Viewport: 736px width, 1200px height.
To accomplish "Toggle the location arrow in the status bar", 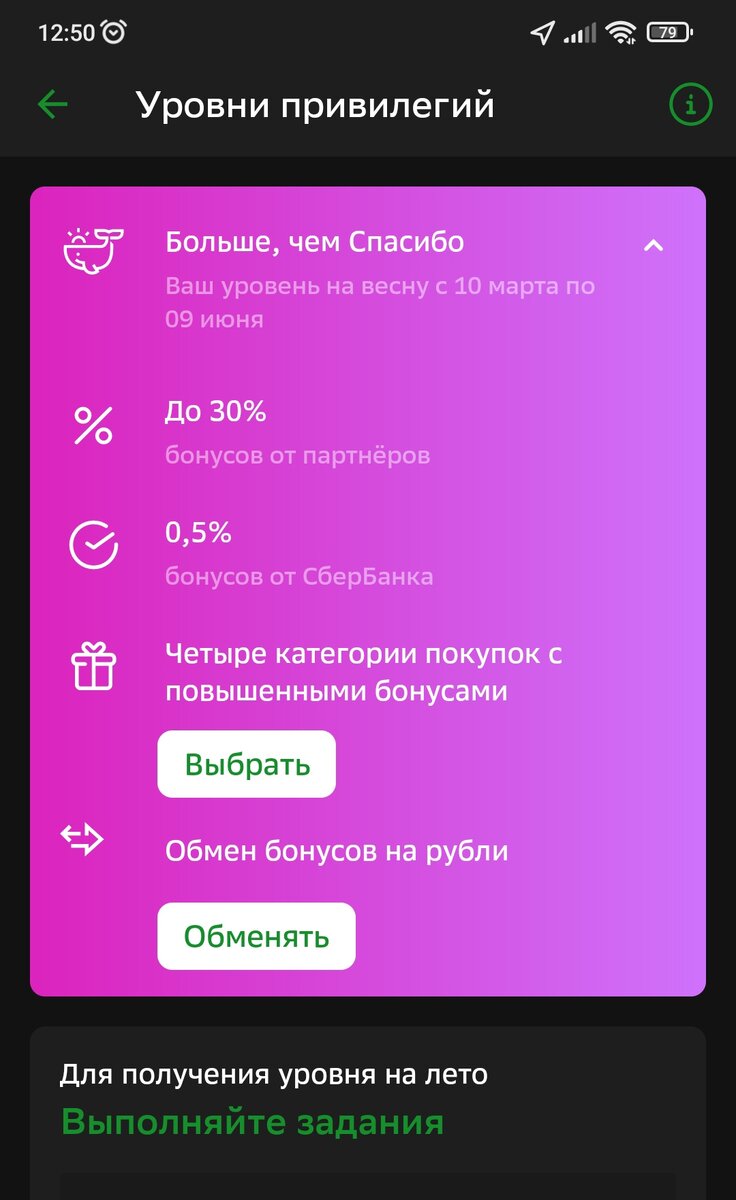I will tap(540, 31).
